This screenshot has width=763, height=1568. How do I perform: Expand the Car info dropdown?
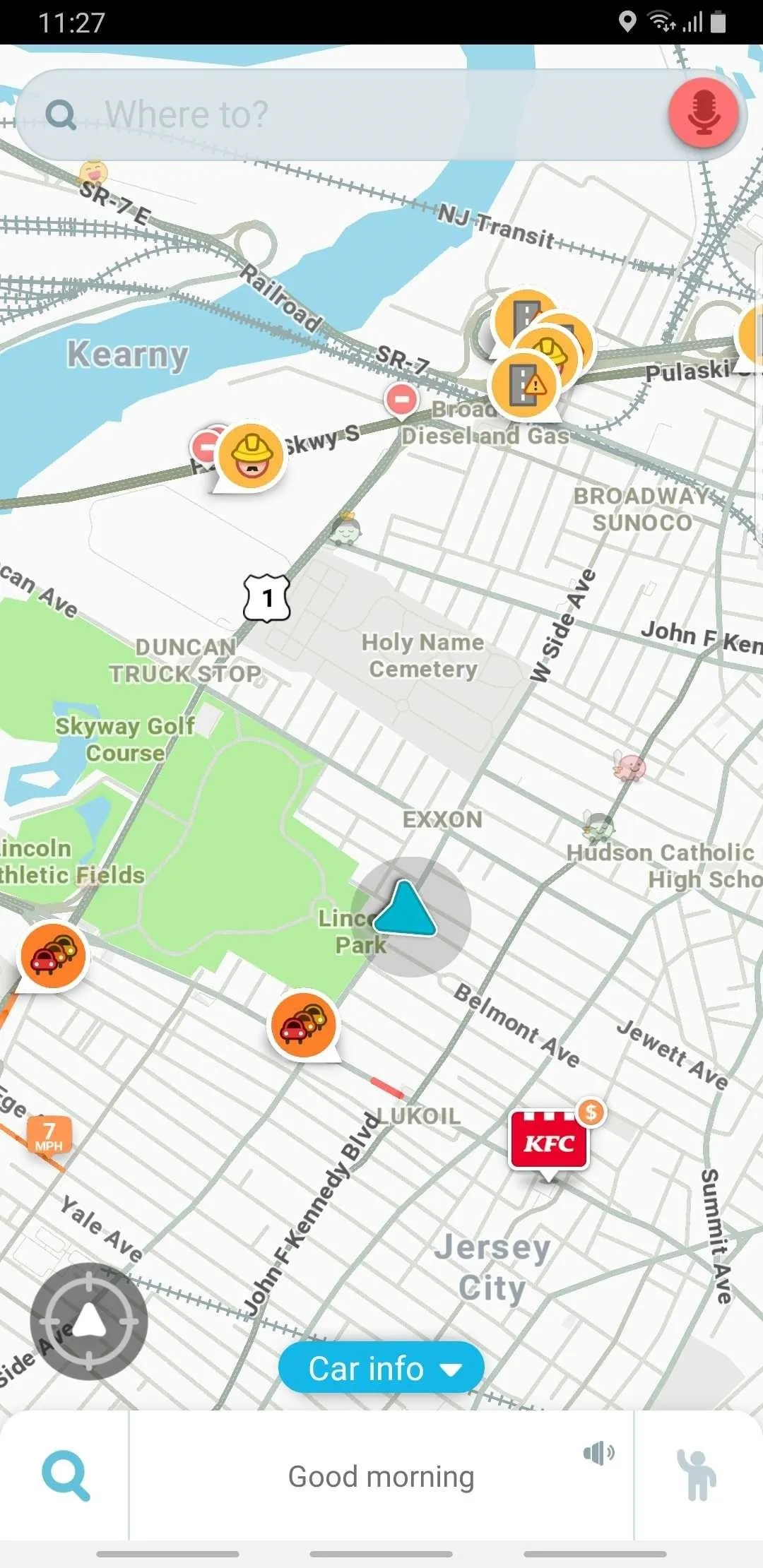coord(381,1369)
